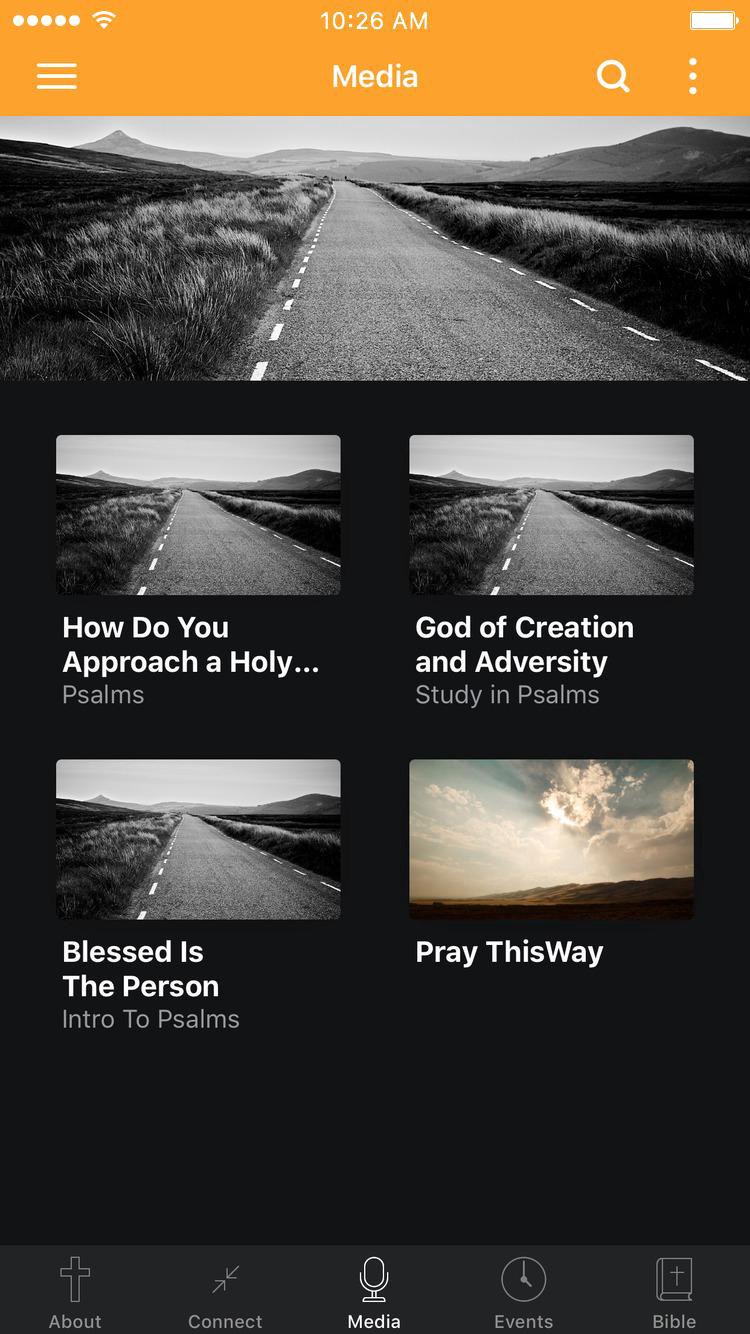Switch to the About tab

point(75,1292)
